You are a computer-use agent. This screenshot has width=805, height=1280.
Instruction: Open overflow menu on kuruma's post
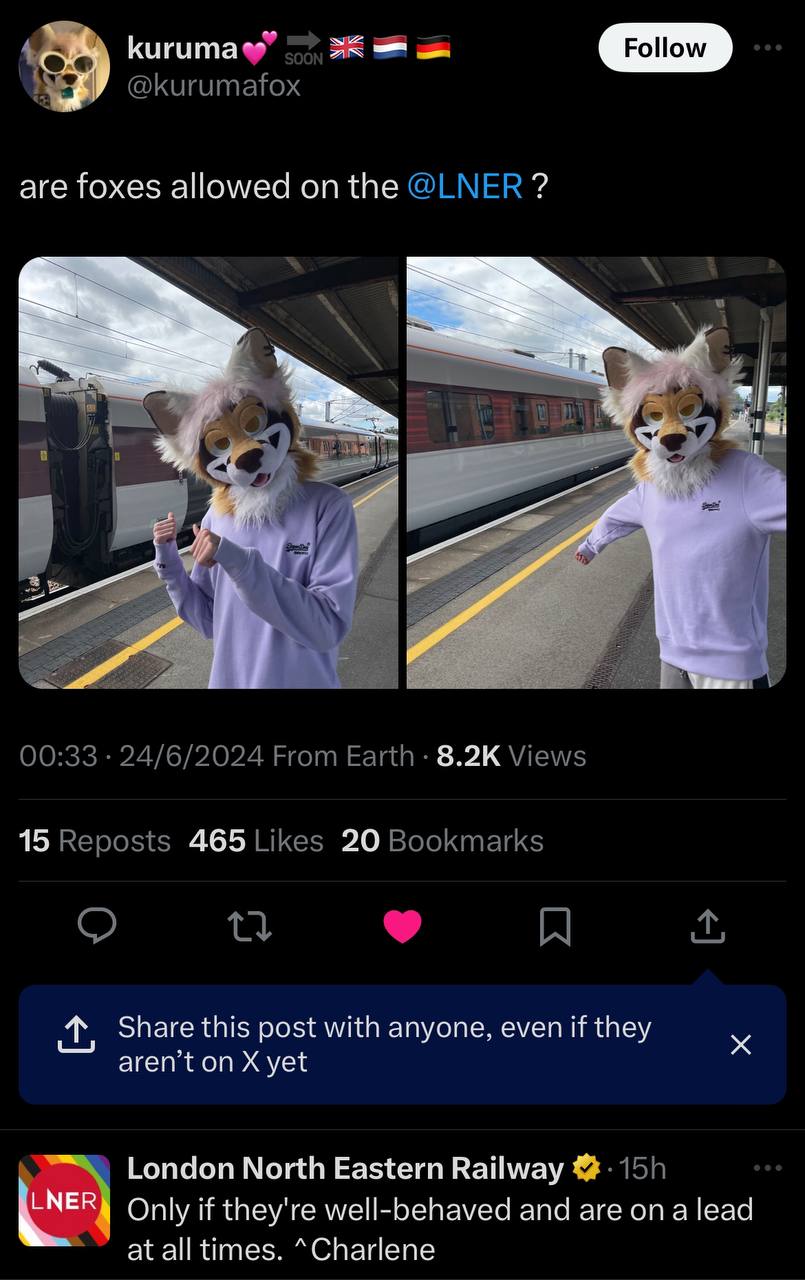[x=766, y=48]
